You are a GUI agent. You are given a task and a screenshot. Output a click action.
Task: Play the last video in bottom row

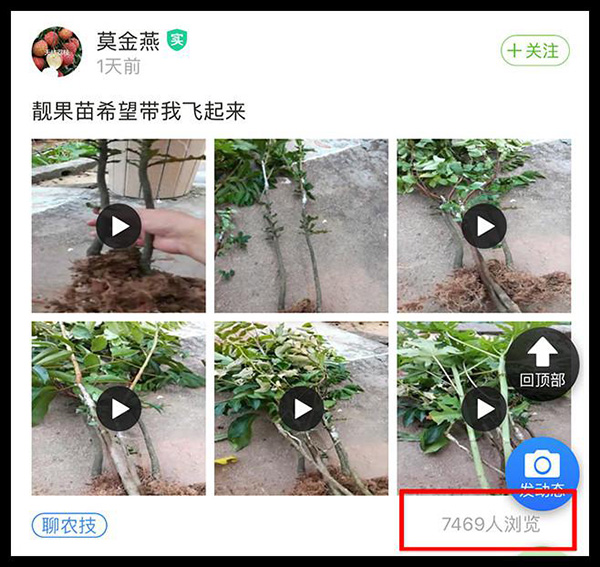tap(484, 408)
